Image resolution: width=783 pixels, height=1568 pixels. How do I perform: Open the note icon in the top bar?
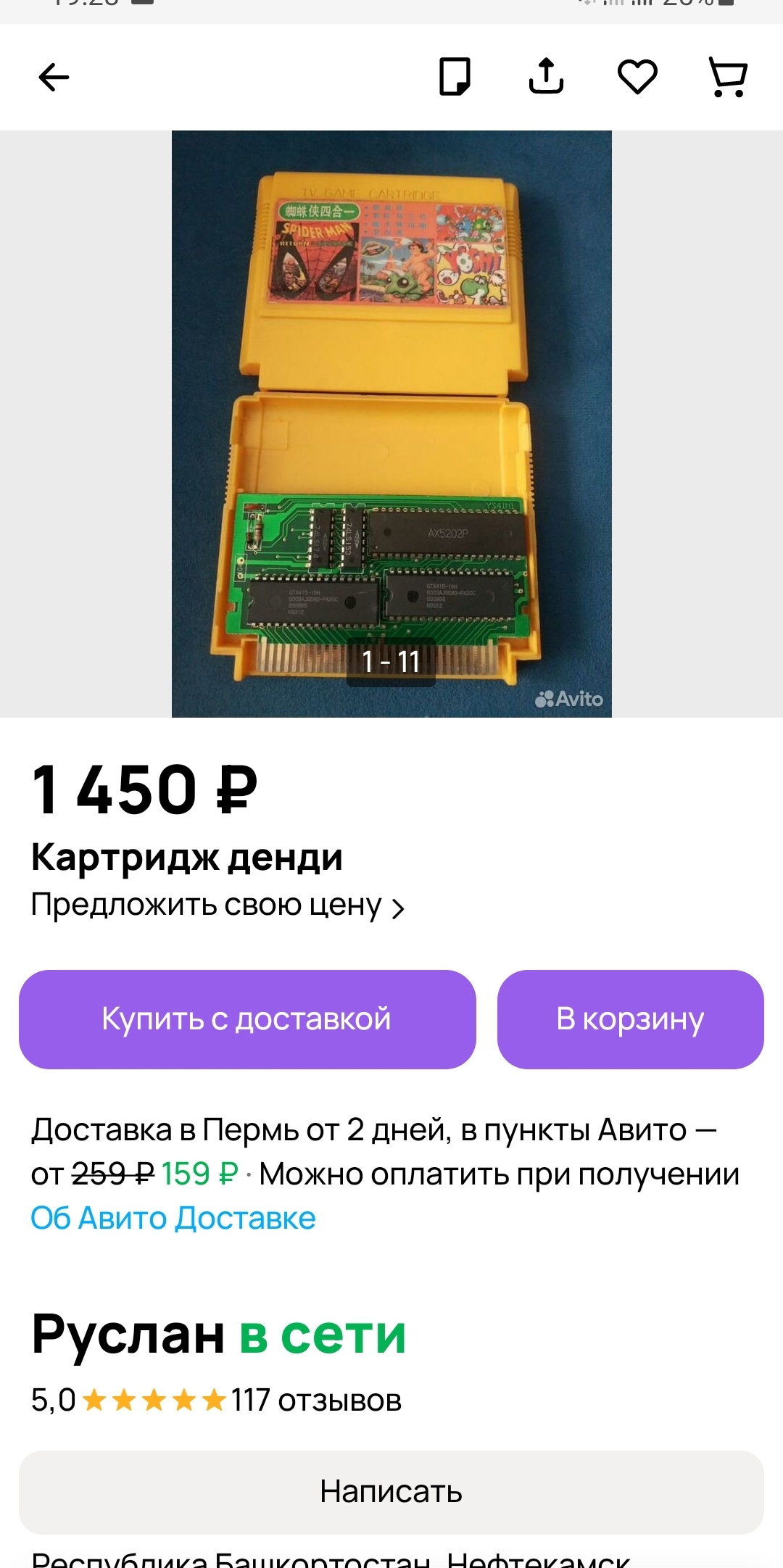pyautogui.click(x=455, y=77)
